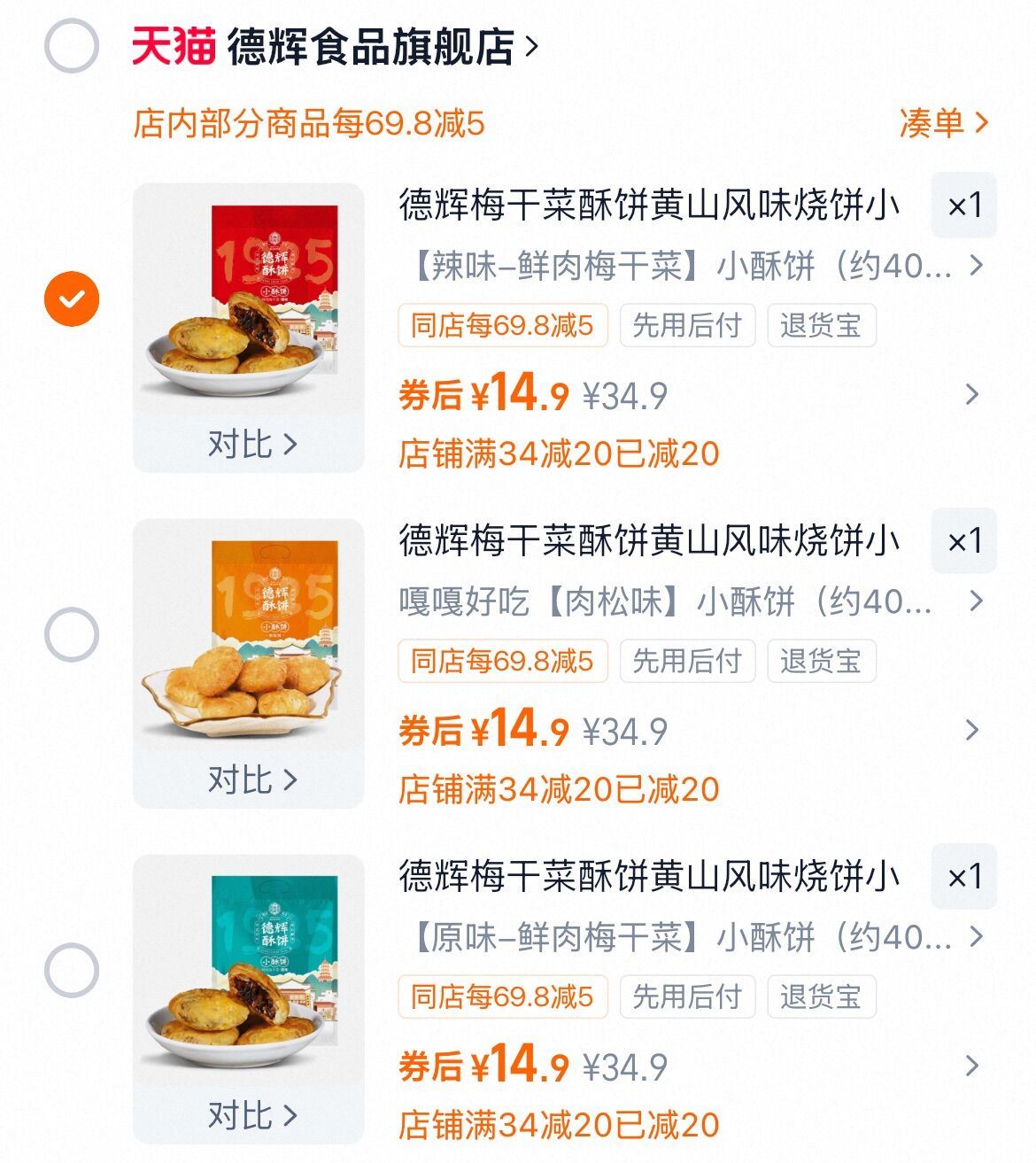This screenshot has width=1036, height=1163.
Task: Select the 肉松味 pork floss pastry checkbox
Action: tap(72, 632)
